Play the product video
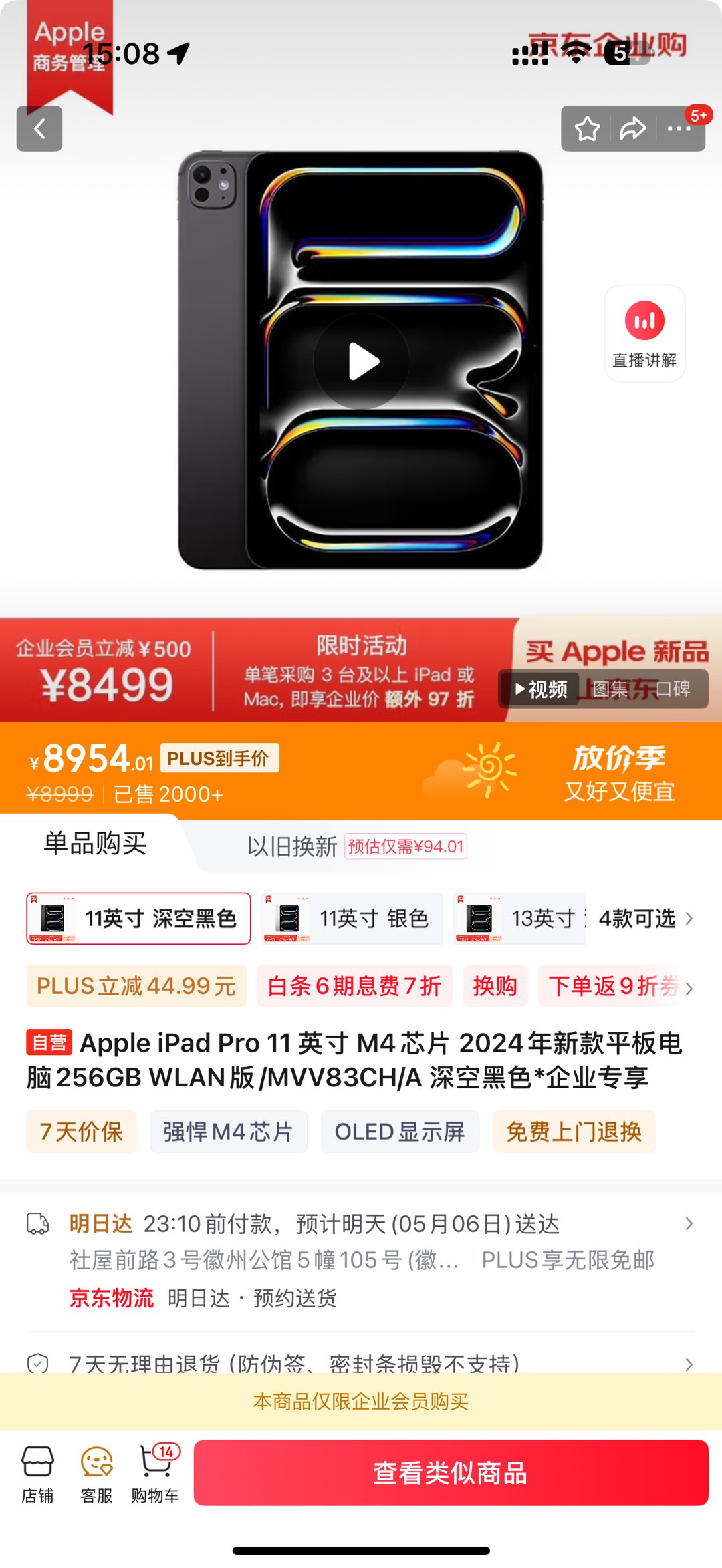The image size is (722, 1568). coord(362,361)
